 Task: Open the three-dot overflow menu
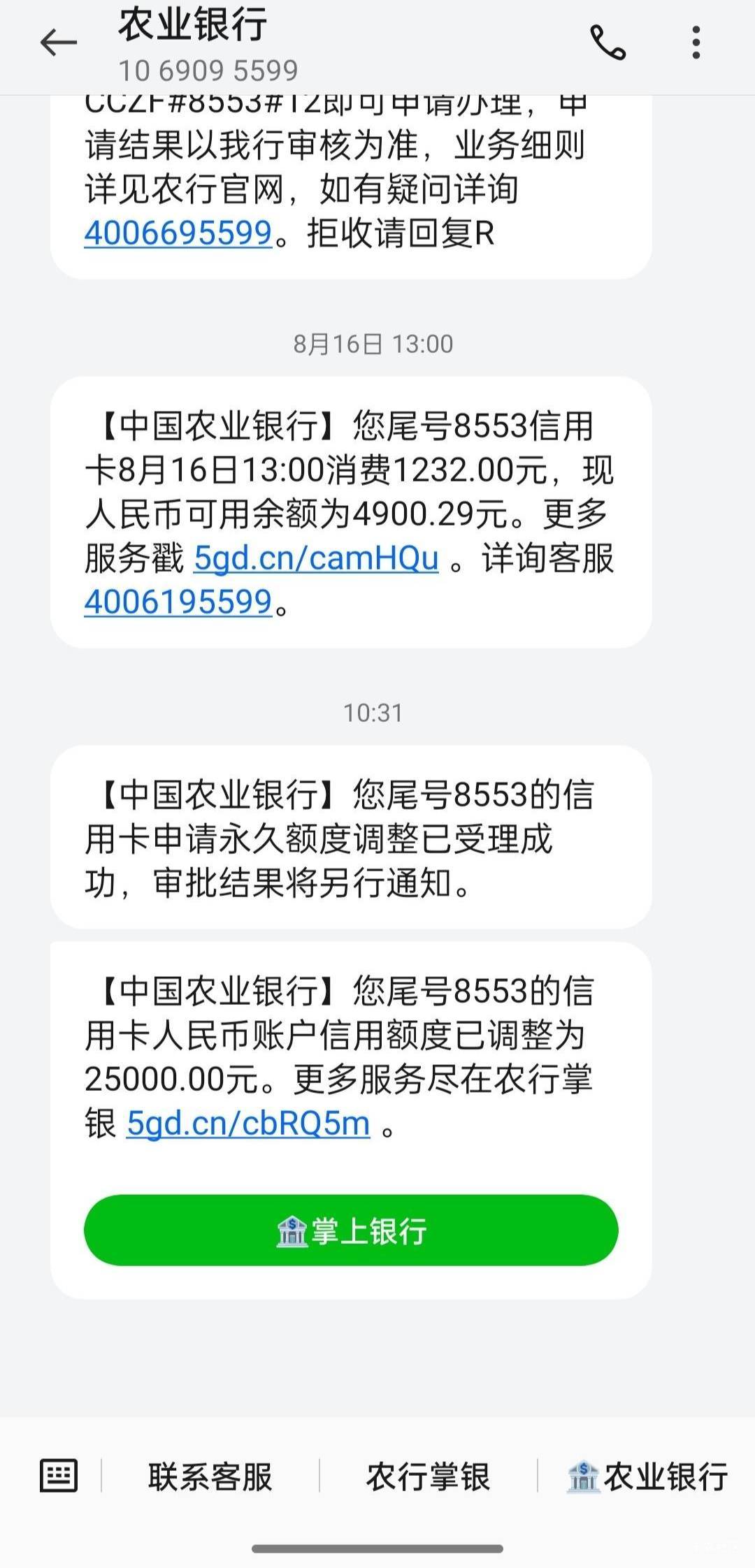click(696, 43)
